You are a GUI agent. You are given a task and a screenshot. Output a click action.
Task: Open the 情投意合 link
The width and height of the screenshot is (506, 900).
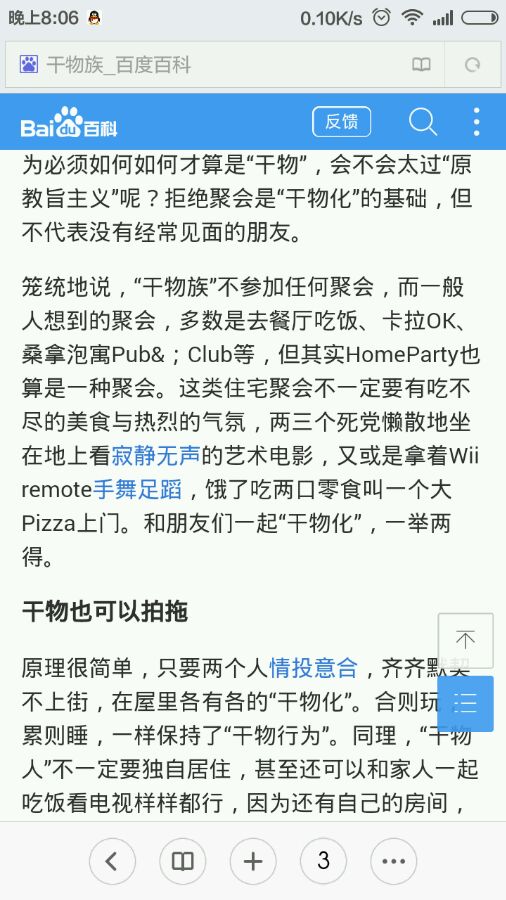pos(313,668)
